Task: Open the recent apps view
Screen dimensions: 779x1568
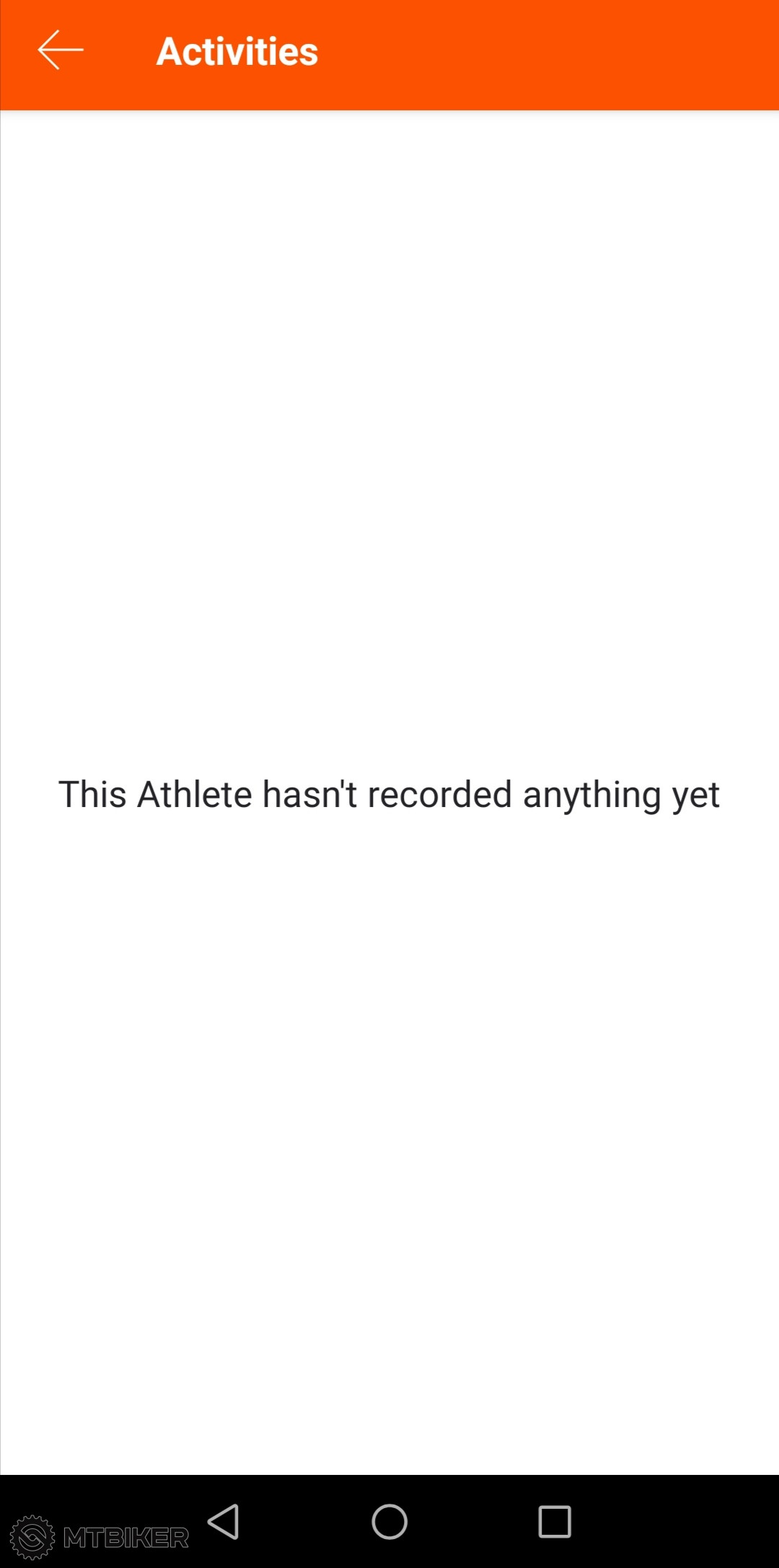Action: click(x=555, y=1522)
